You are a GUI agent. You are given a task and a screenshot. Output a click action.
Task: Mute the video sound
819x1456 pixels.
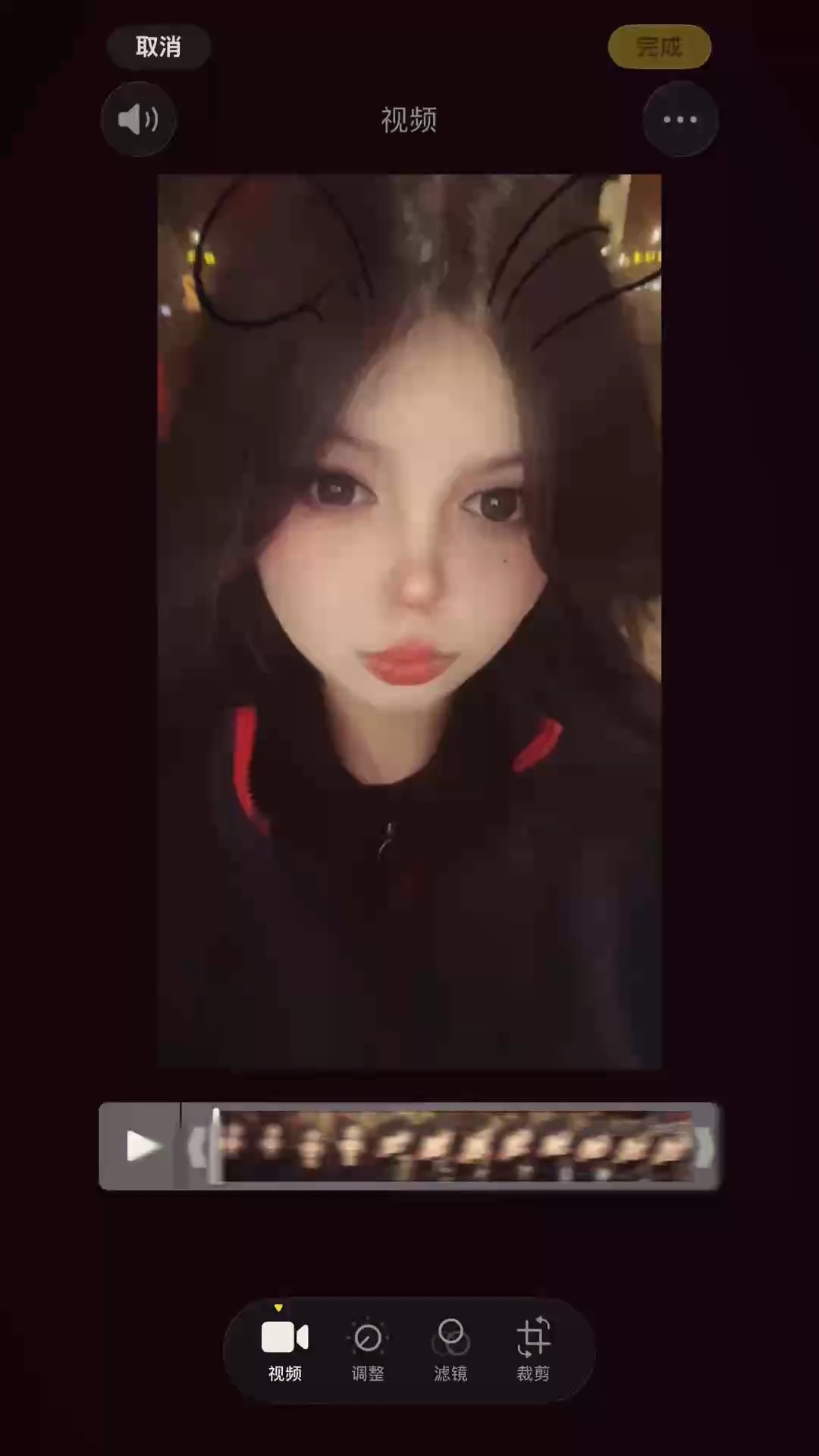[x=138, y=119]
